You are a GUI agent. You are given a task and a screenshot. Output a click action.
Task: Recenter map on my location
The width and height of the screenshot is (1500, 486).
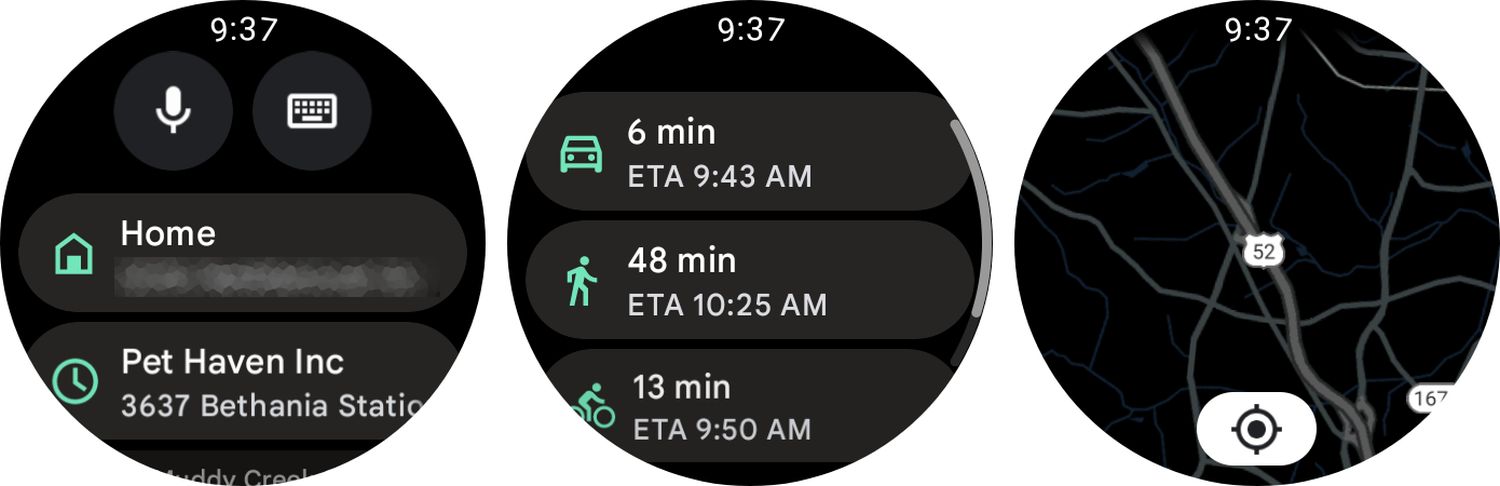1257,429
